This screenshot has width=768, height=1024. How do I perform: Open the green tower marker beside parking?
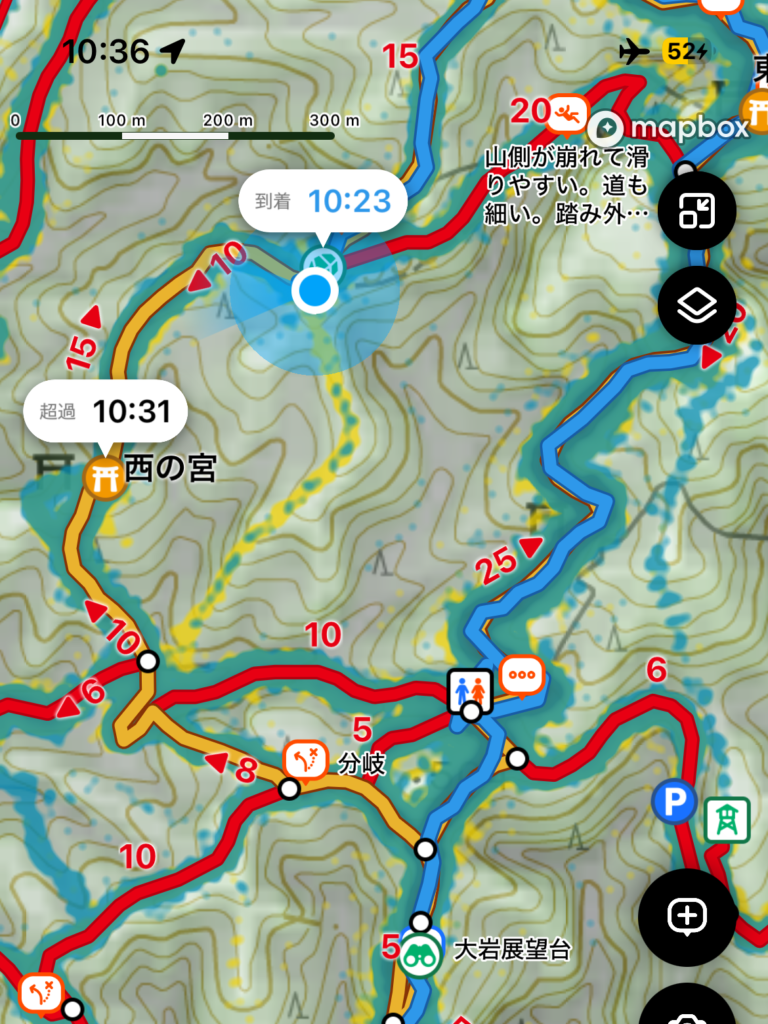coord(726,819)
